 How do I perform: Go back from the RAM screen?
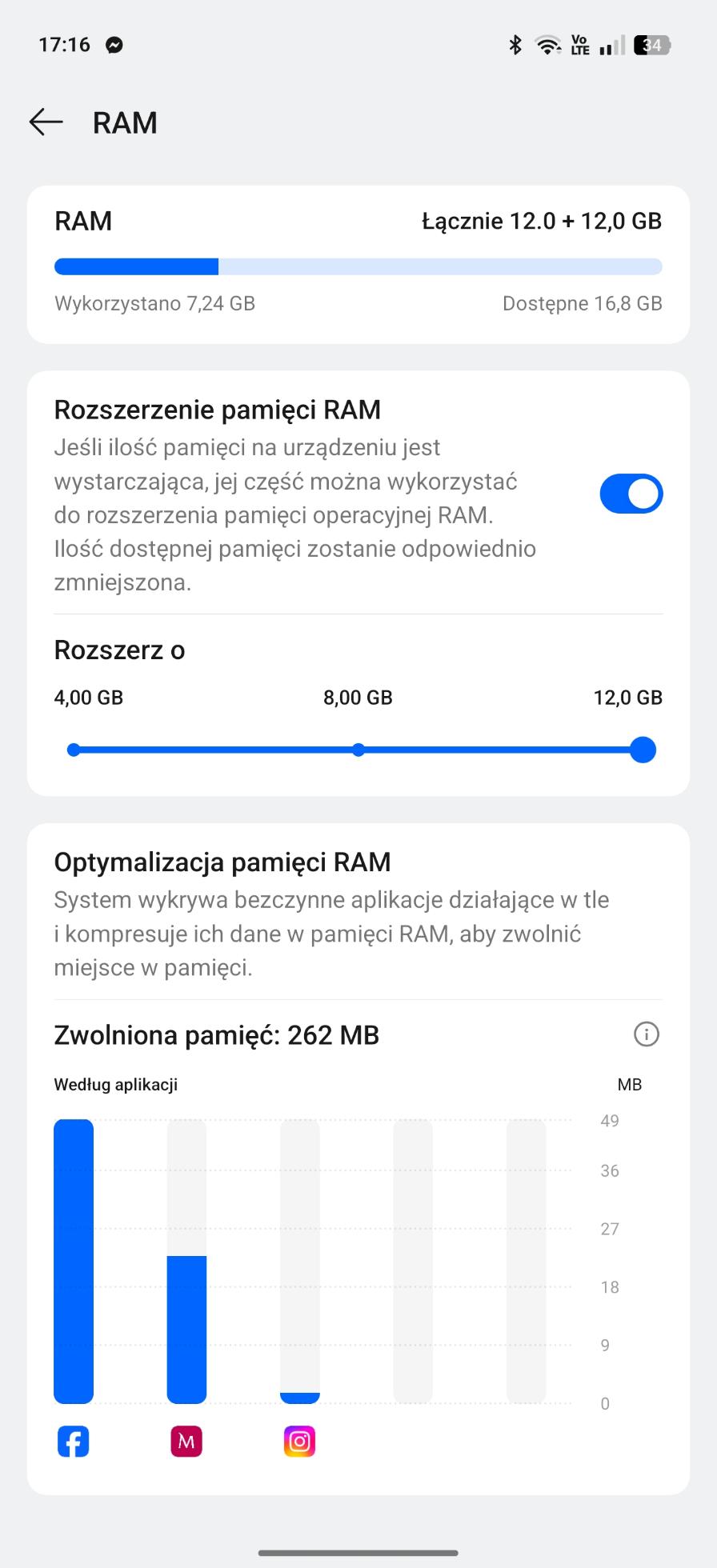tap(46, 122)
